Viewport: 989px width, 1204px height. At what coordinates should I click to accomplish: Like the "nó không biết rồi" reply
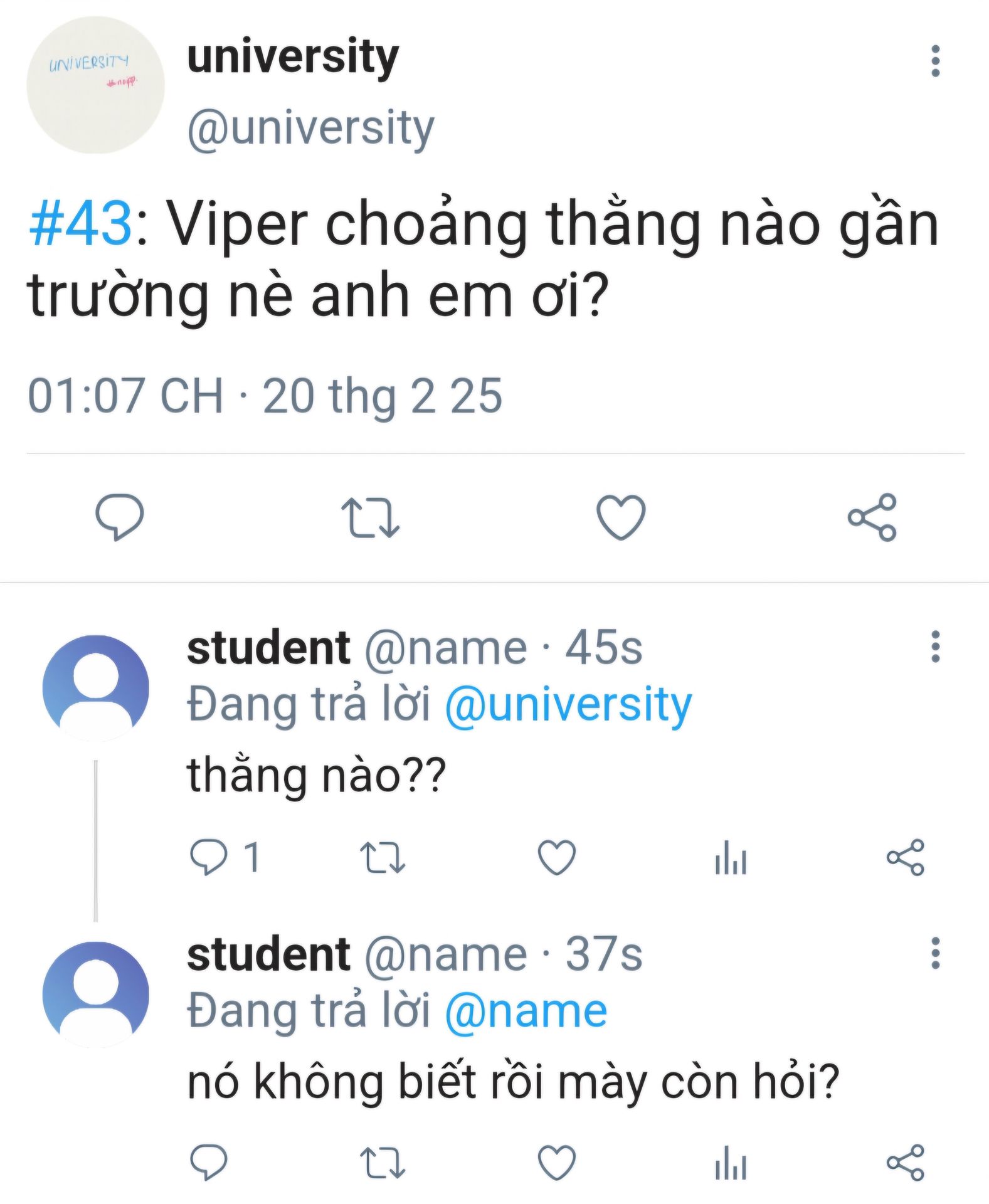pos(557,1162)
